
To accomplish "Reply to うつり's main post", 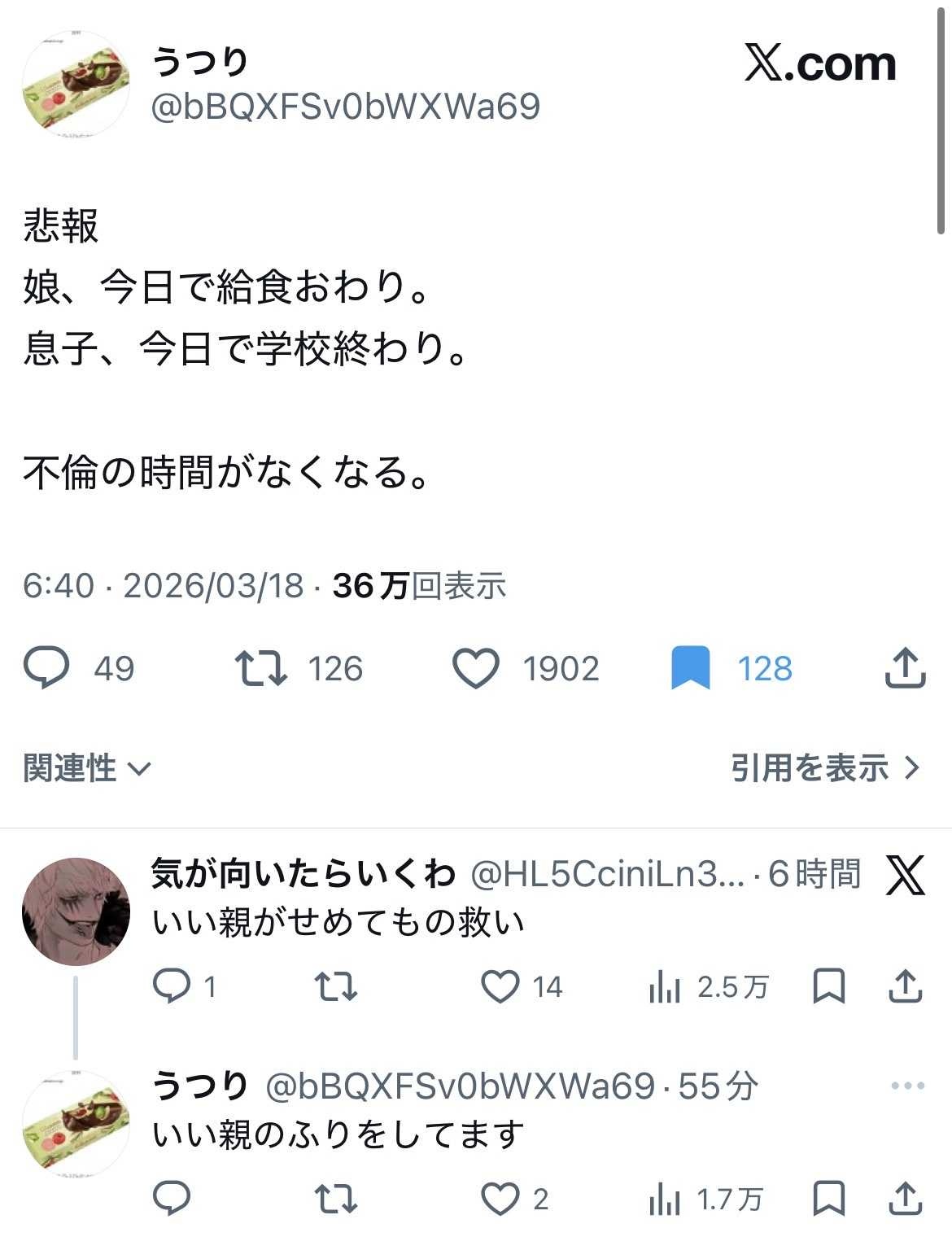I will [x=47, y=668].
